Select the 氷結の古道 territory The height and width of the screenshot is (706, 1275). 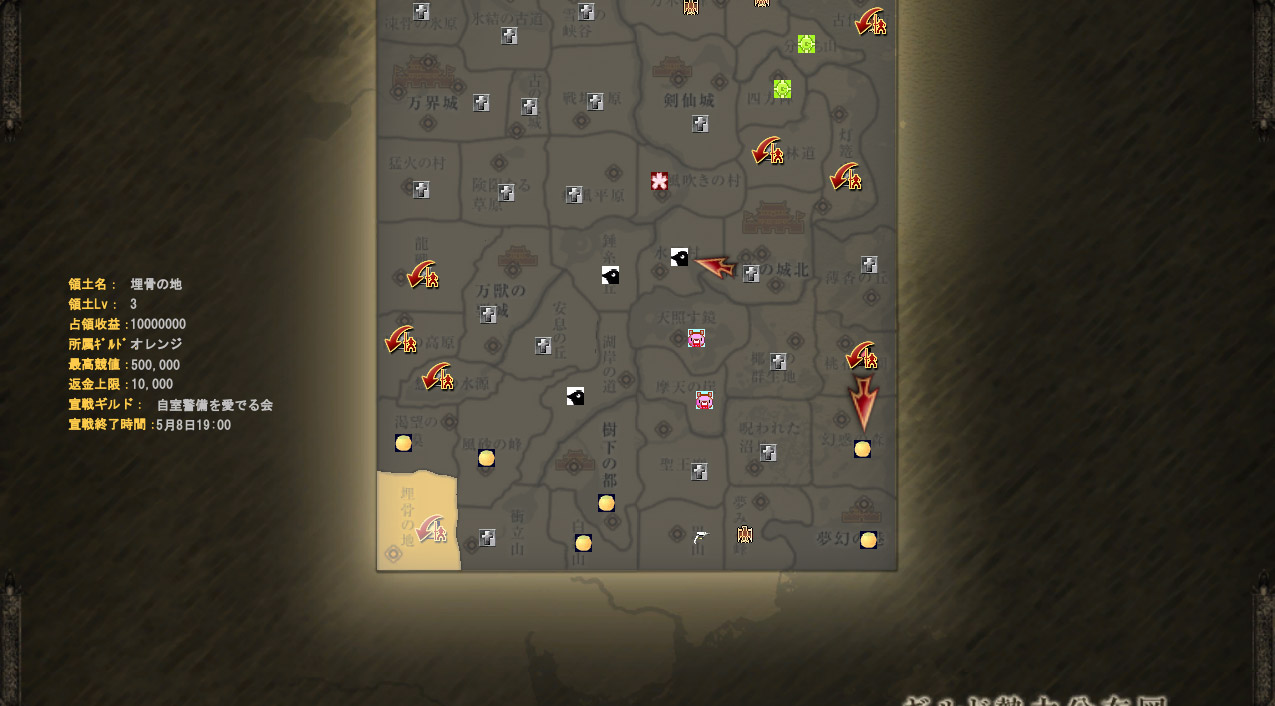coord(508,19)
